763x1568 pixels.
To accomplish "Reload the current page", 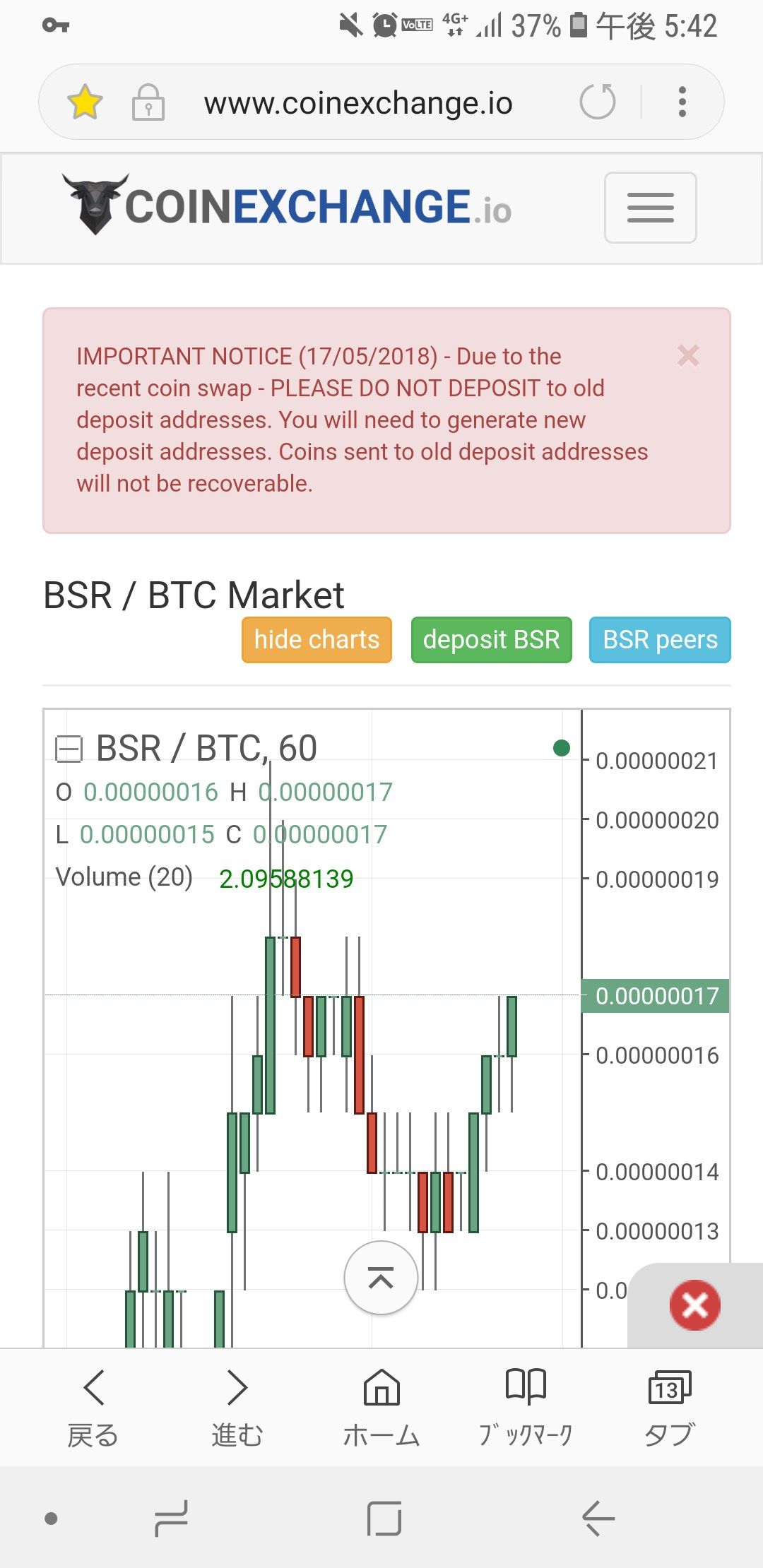I will tap(598, 102).
